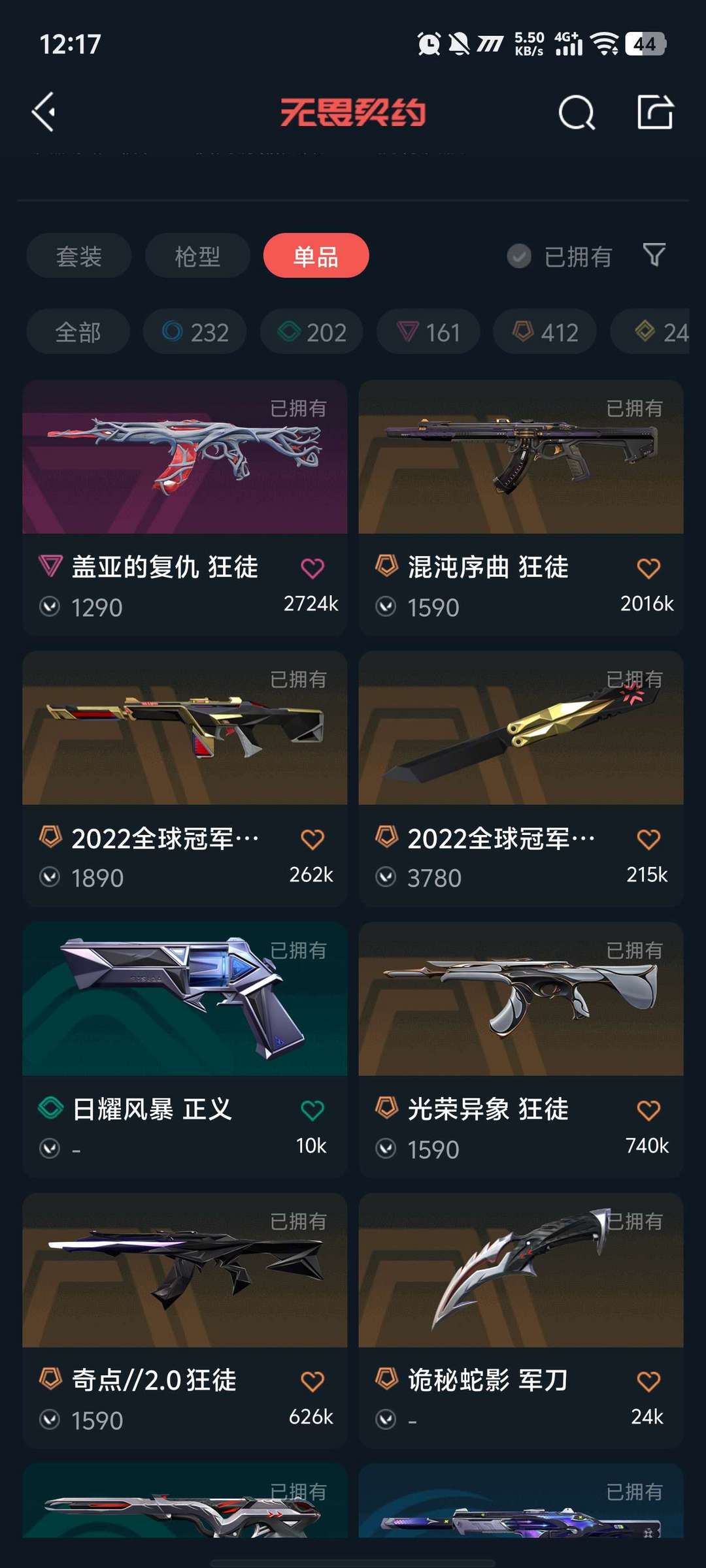Open the 诡秘蛇影 军刀 knife card

pyautogui.click(x=521, y=1321)
